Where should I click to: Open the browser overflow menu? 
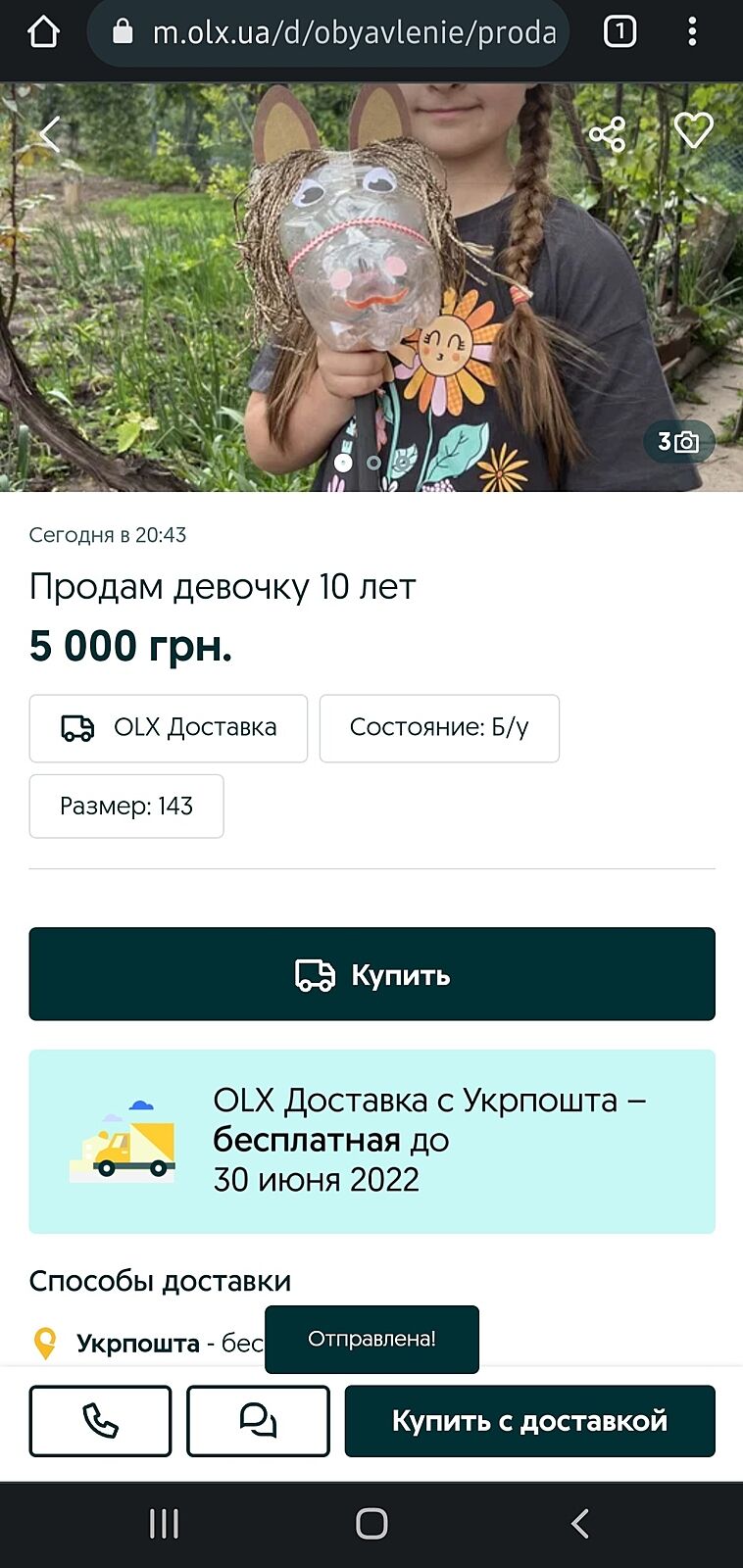(x=692, y=32)
